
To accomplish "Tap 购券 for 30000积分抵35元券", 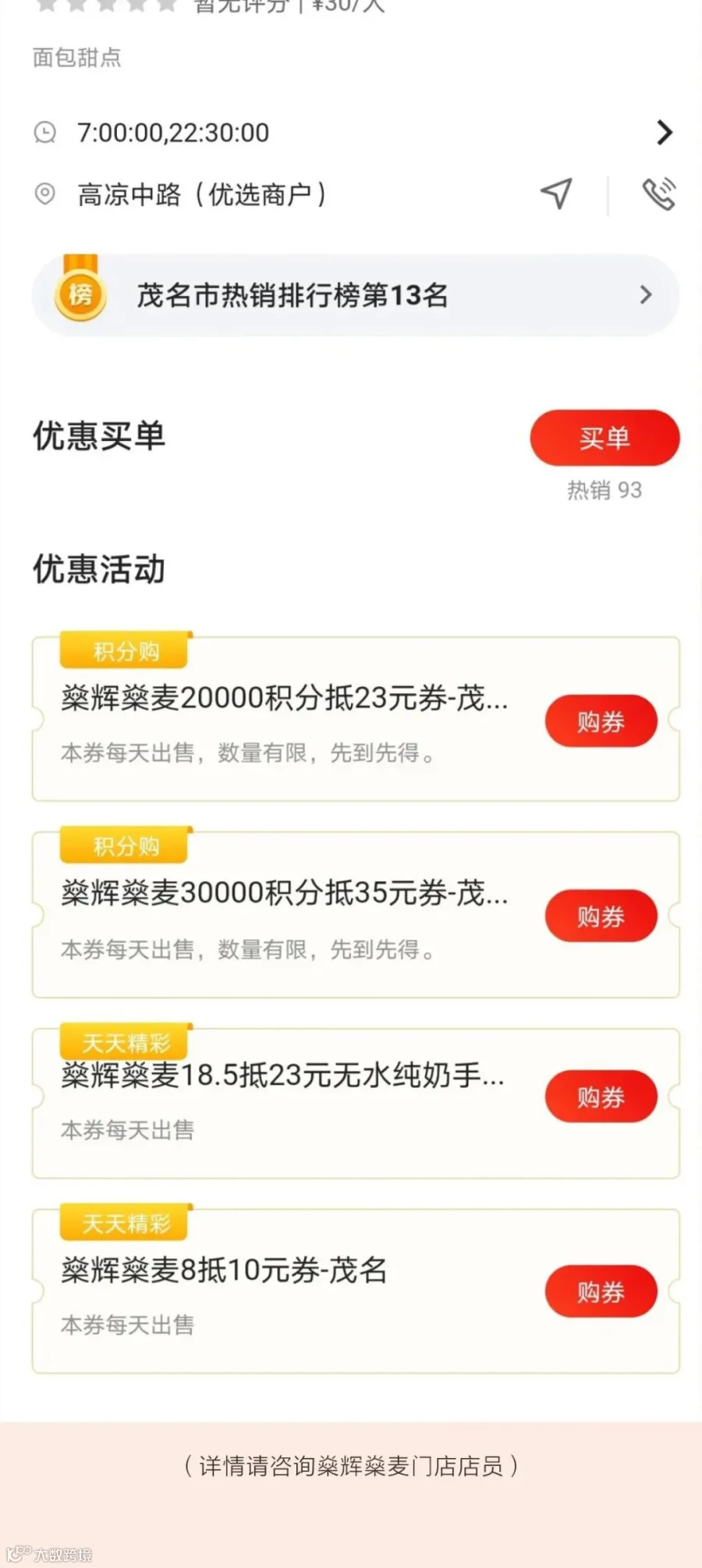I will 601,916.
